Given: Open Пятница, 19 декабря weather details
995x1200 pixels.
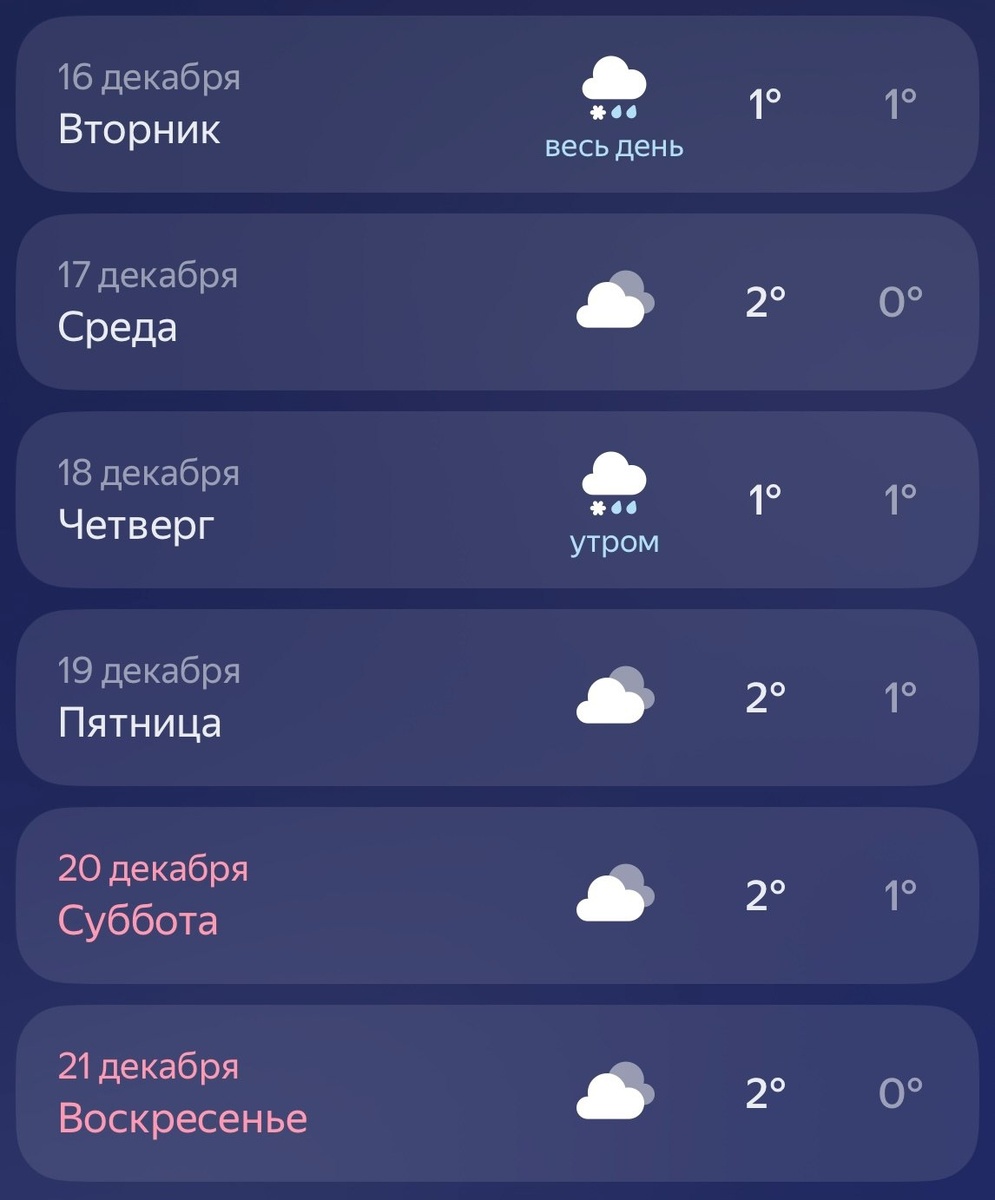Looking at the screenshot, I should [x=497, y=697].
